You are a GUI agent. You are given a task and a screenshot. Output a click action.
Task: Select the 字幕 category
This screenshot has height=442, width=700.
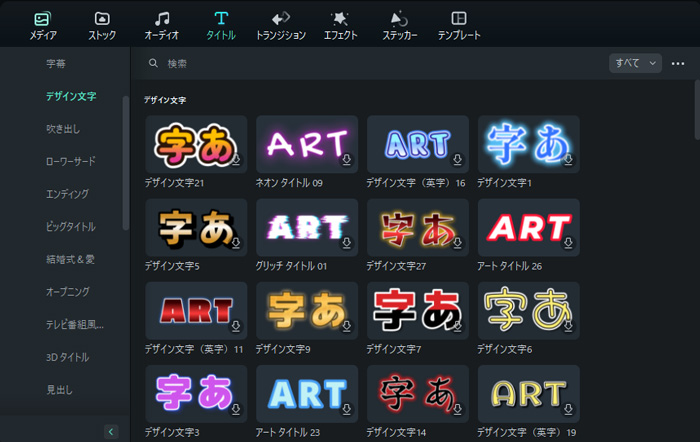tap(57, 63)
